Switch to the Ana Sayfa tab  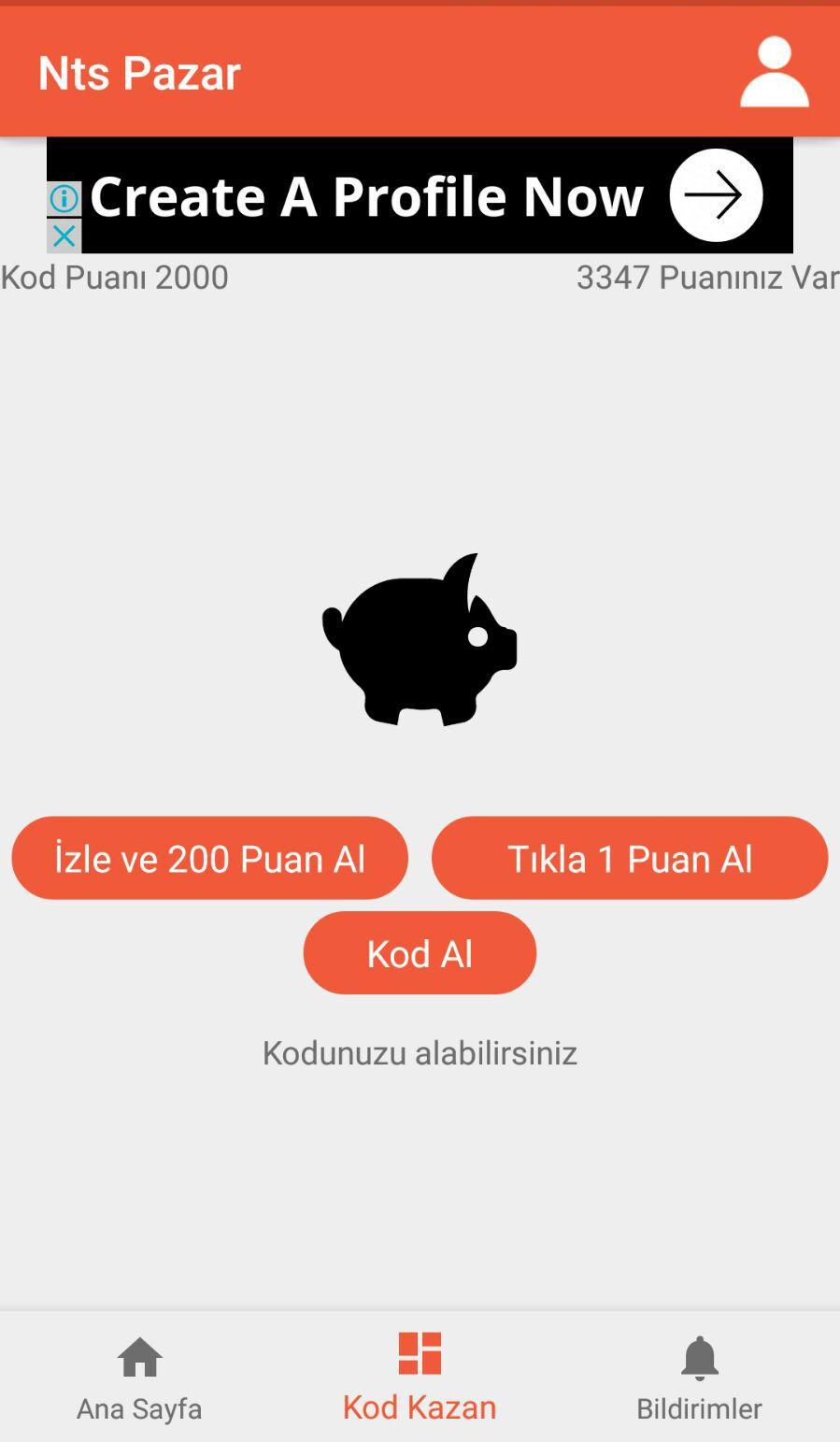[139, 1378]
